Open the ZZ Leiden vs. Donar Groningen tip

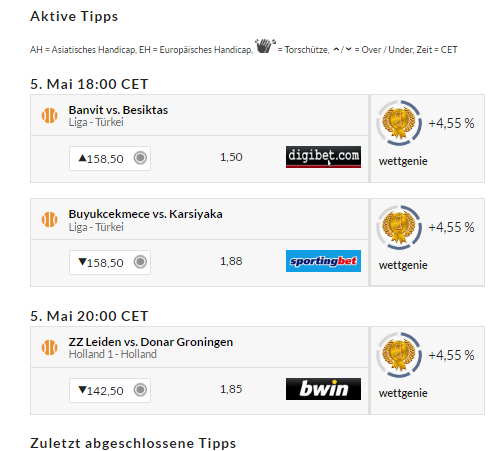click(x=151, y=342)
